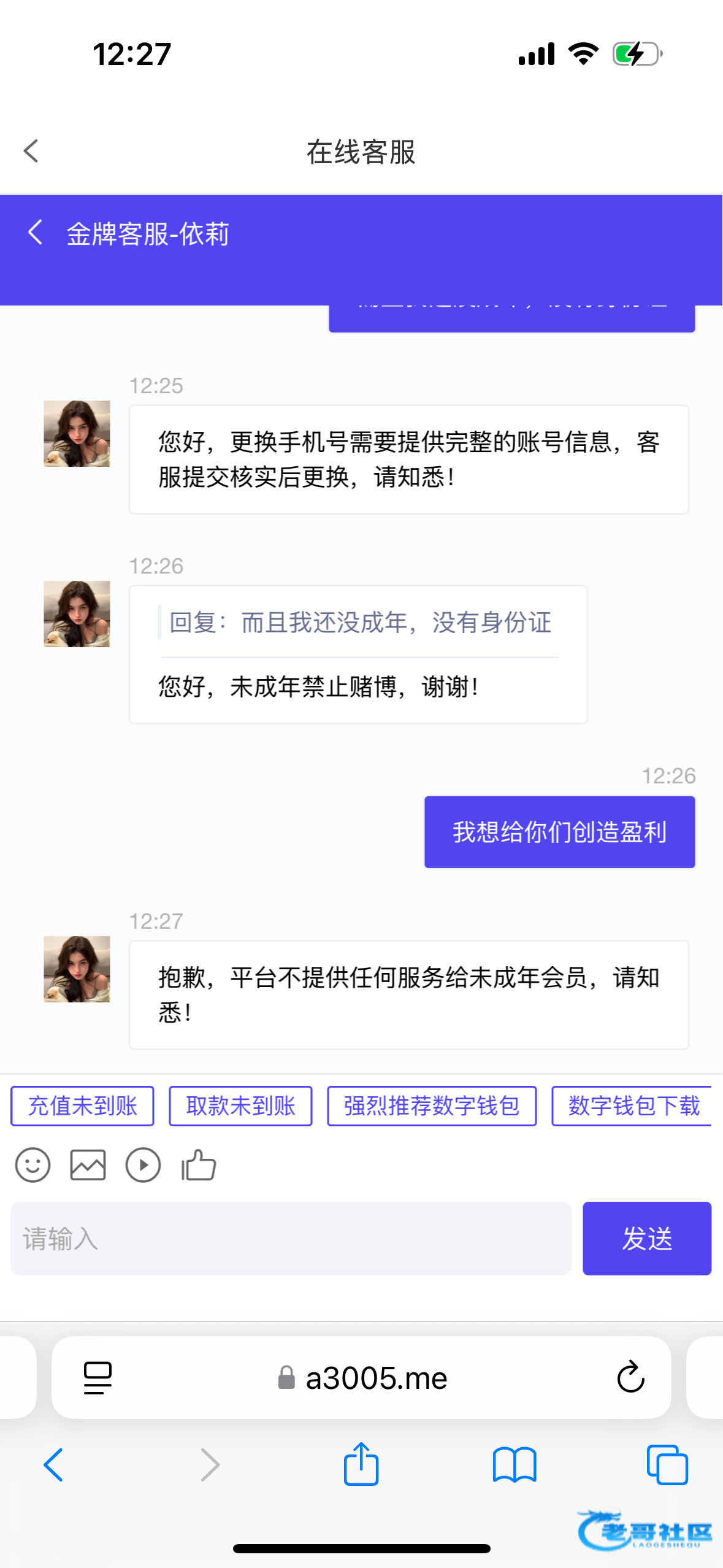Show all open Safari tabs
The image size is (723, 1568).
coord(667,1465)
